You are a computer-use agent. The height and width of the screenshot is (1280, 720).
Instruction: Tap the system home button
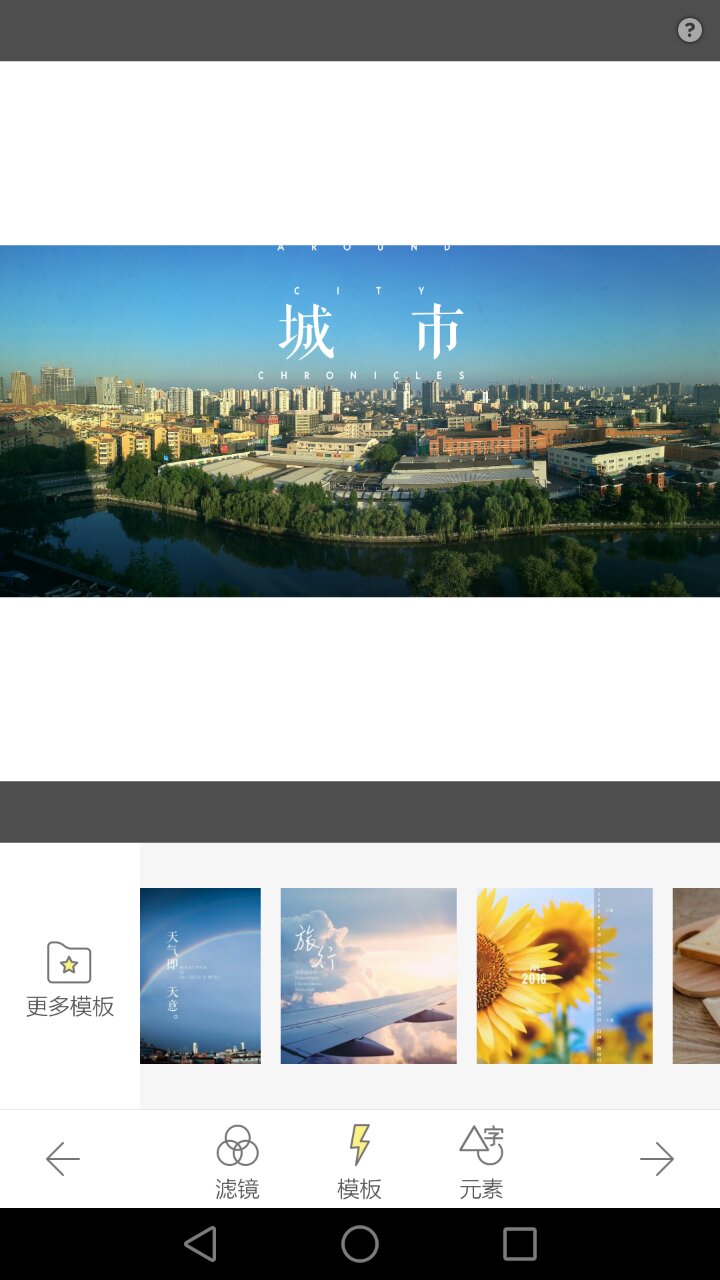[360, 1244]
